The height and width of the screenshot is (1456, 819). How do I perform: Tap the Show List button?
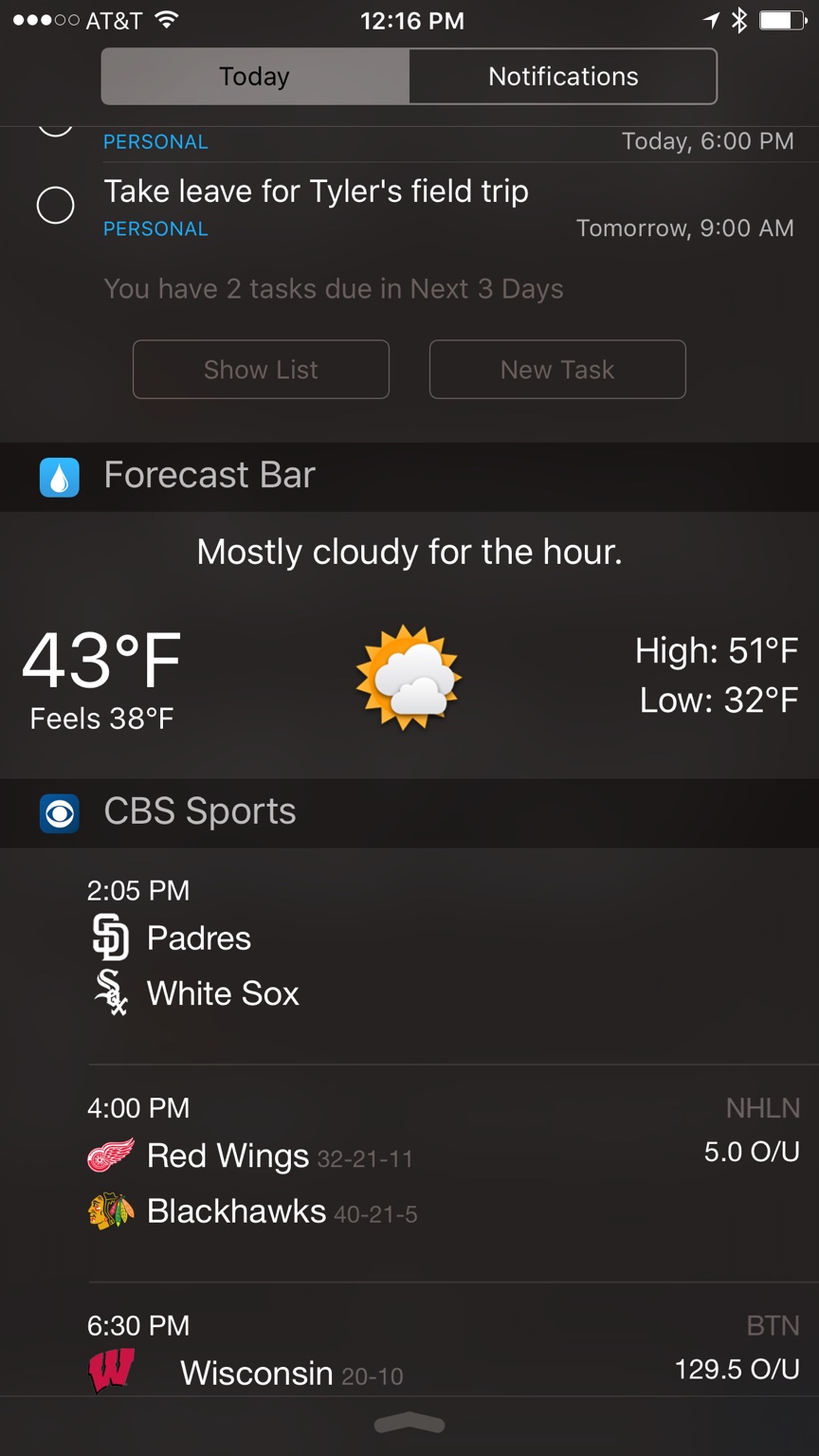(x=261, y=370)
